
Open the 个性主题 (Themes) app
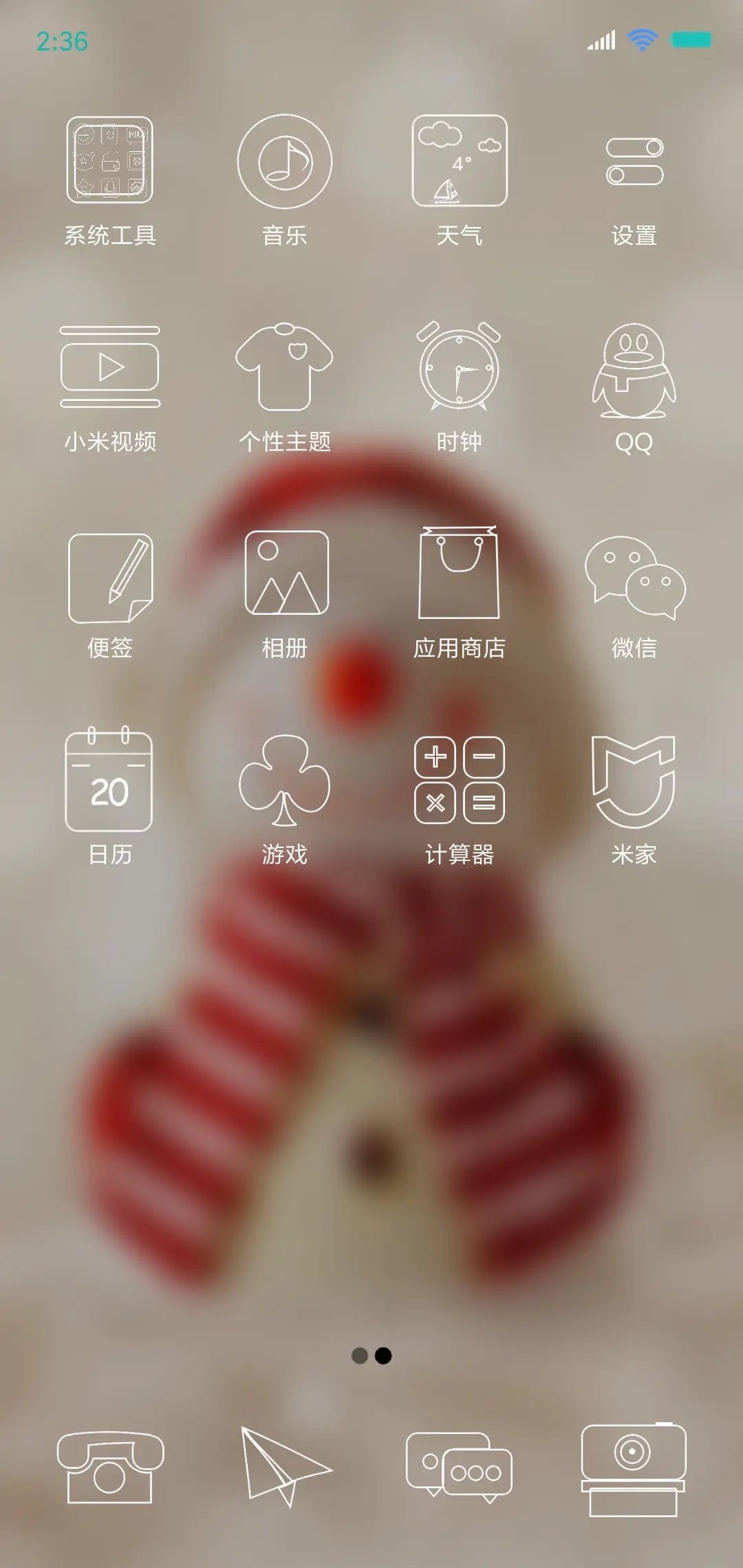[285, 367]
